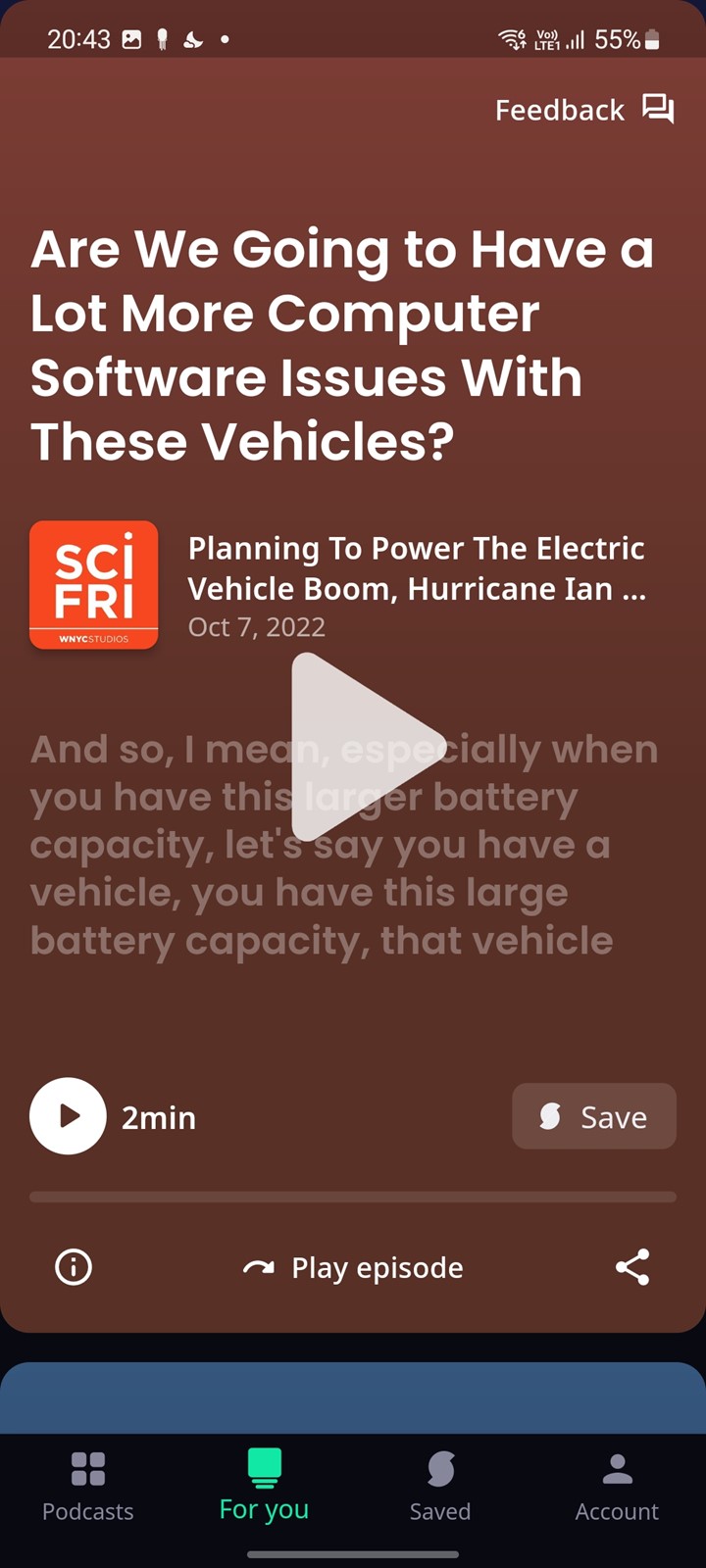Tap the large play overlay on the clip

click(365, 747)
